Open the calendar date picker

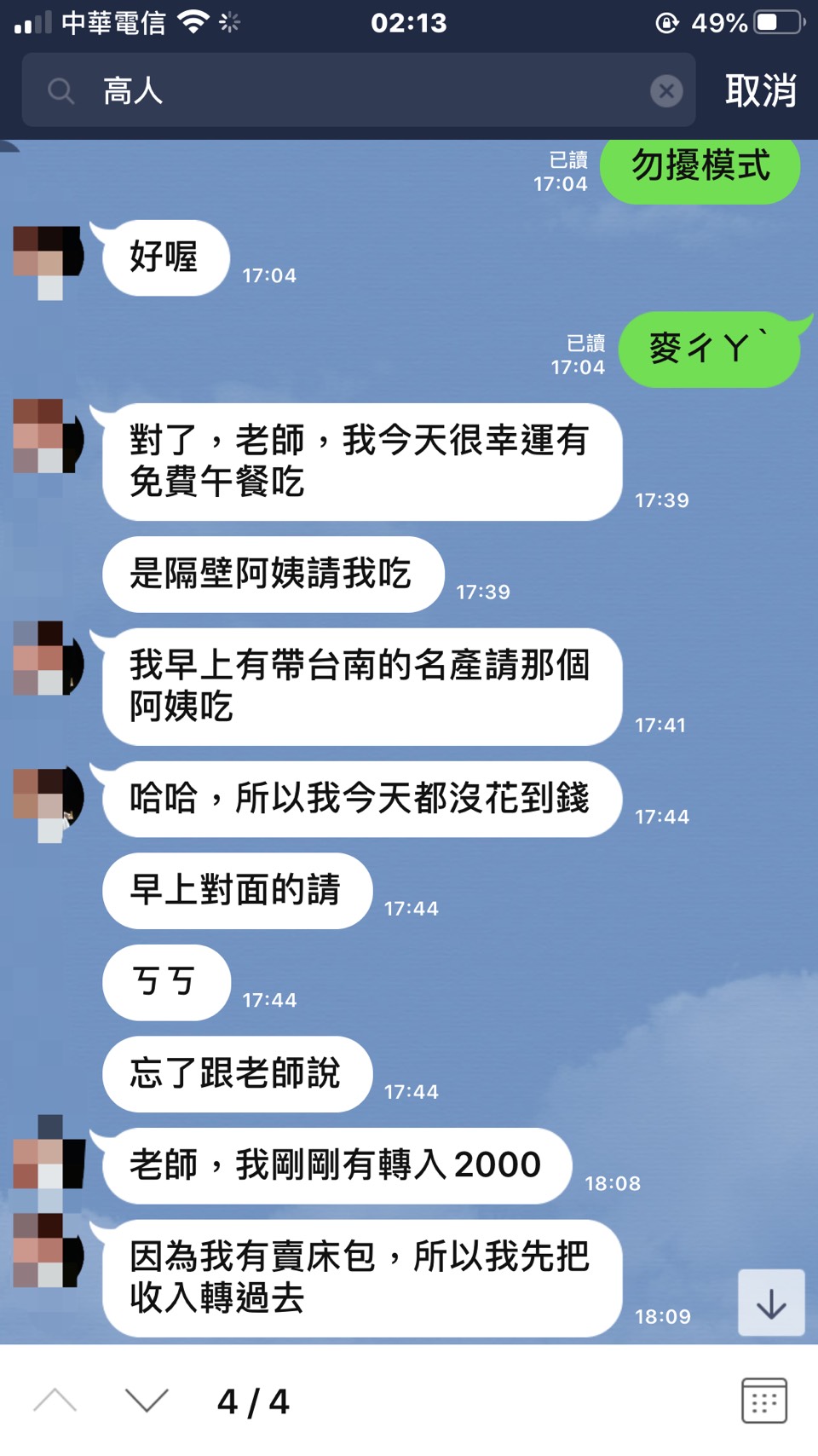pyautogui.click(x=763, y=1401)
